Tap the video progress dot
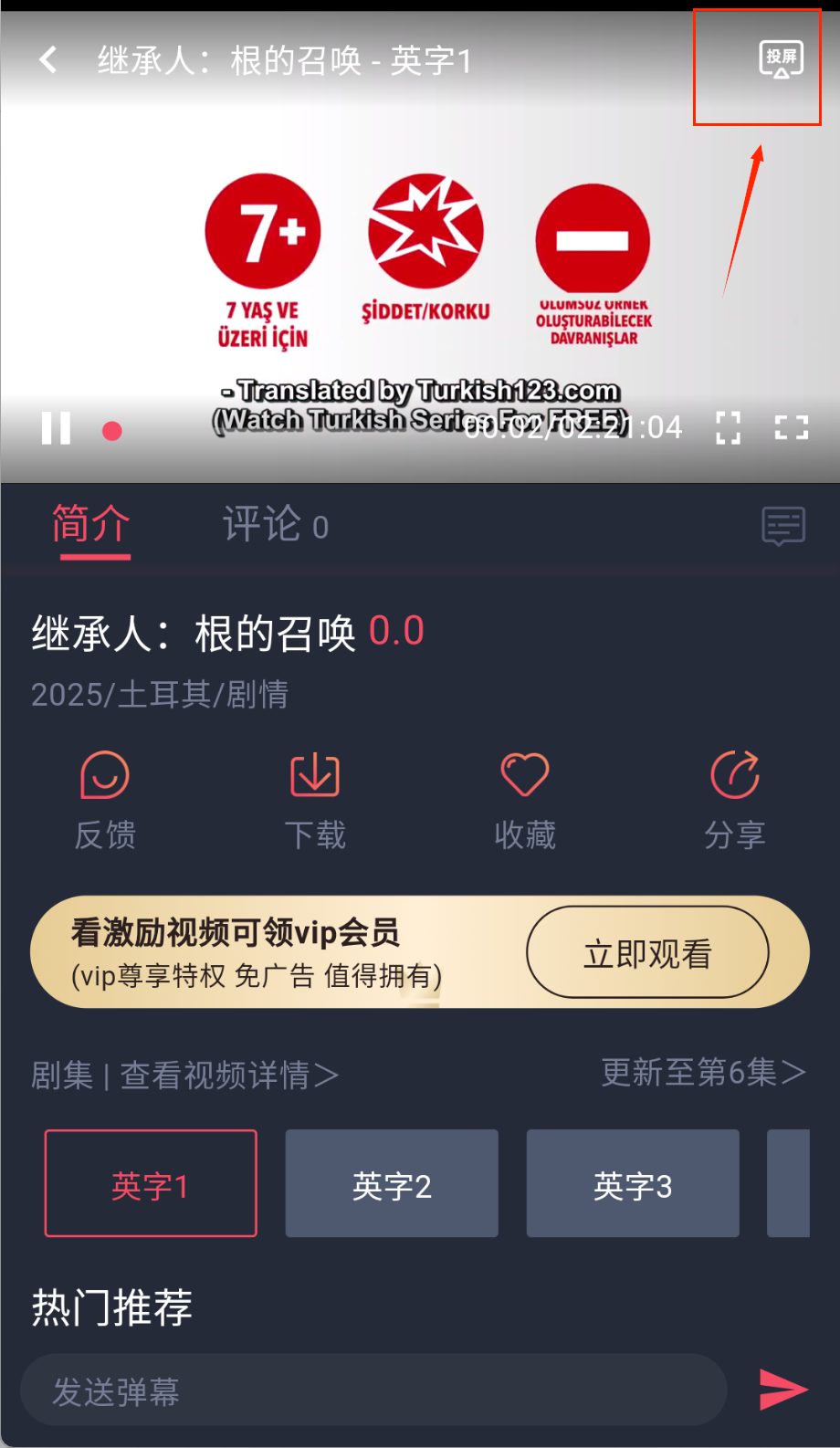The height and width of the screenshot is (1448, 840). [x=112, y=431]
